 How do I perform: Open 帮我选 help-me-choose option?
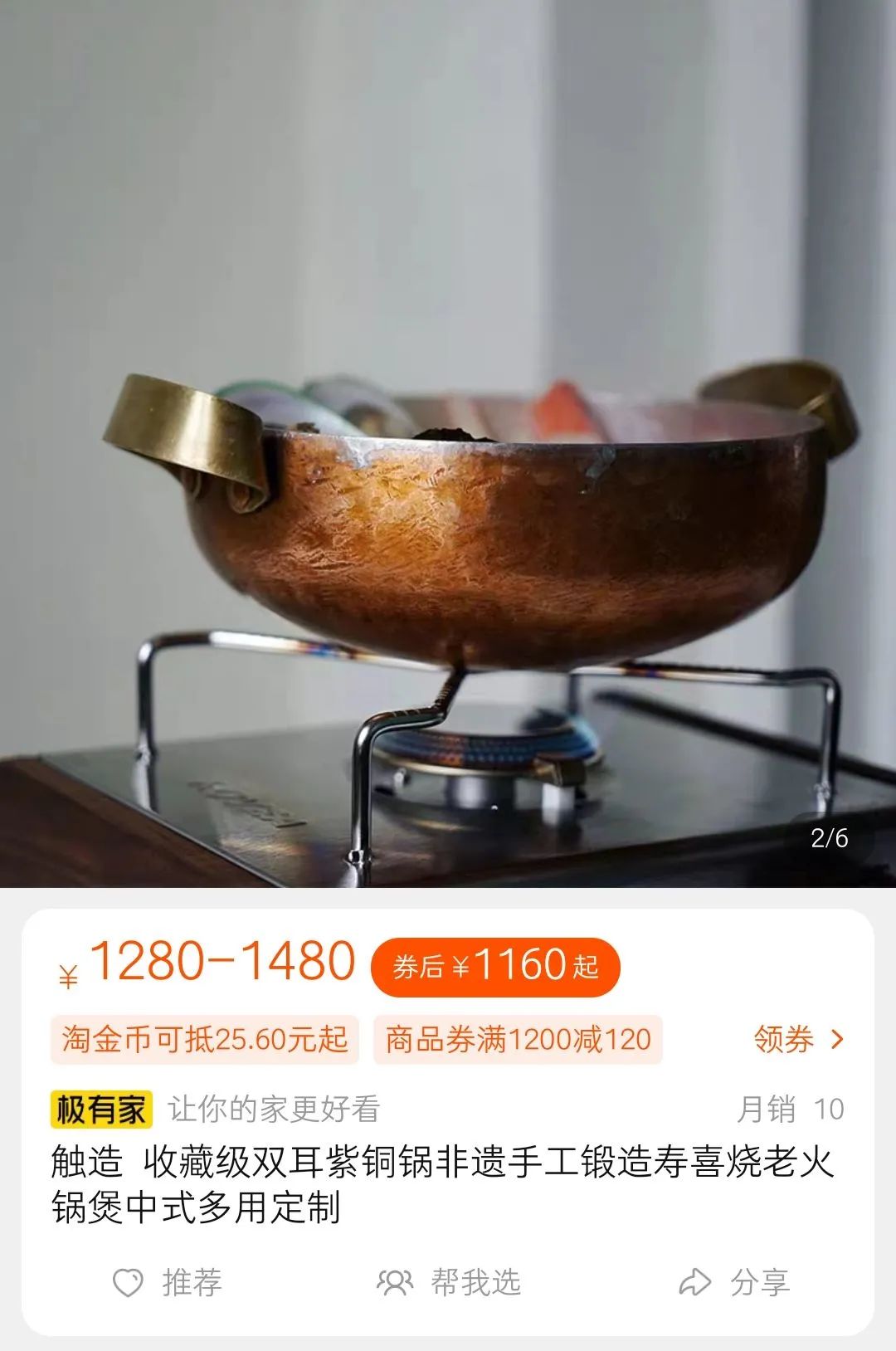(x=449, y=1282)
